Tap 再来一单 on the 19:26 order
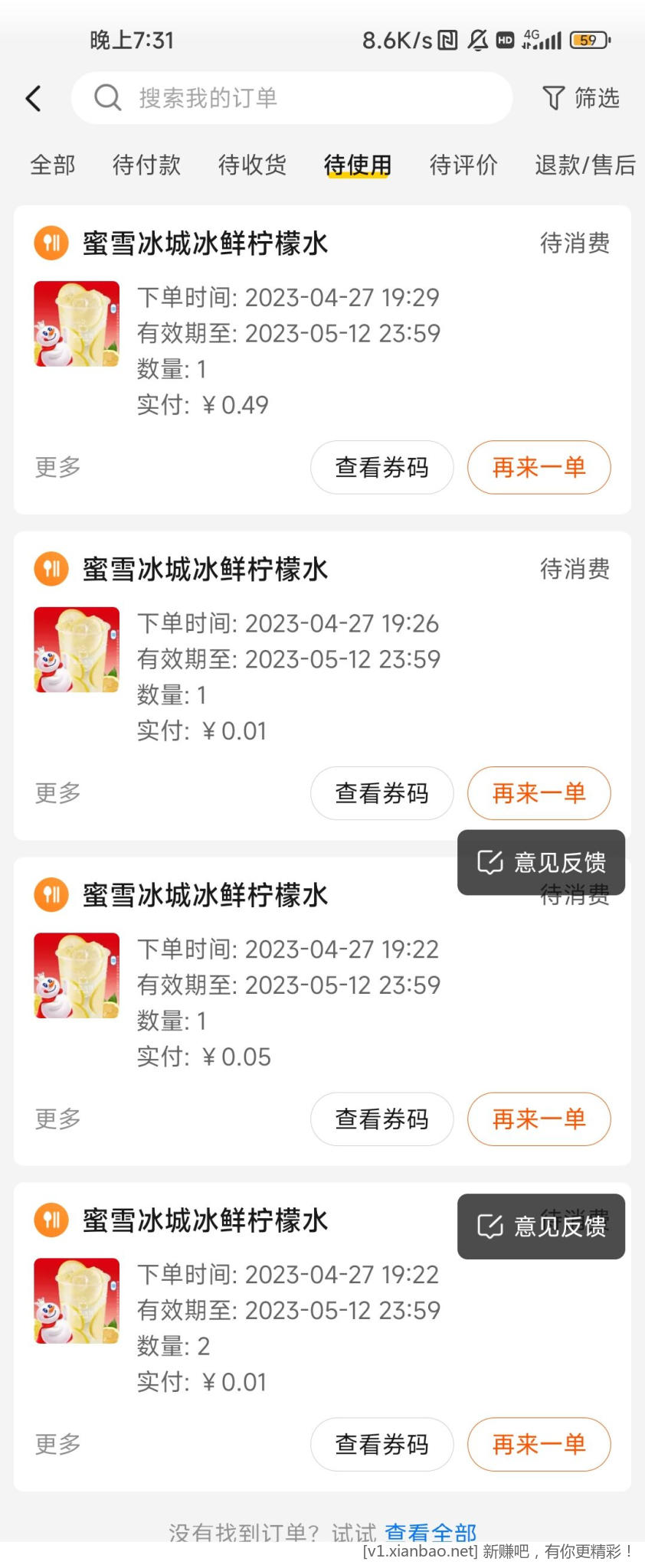 click(x=539, y=793)
